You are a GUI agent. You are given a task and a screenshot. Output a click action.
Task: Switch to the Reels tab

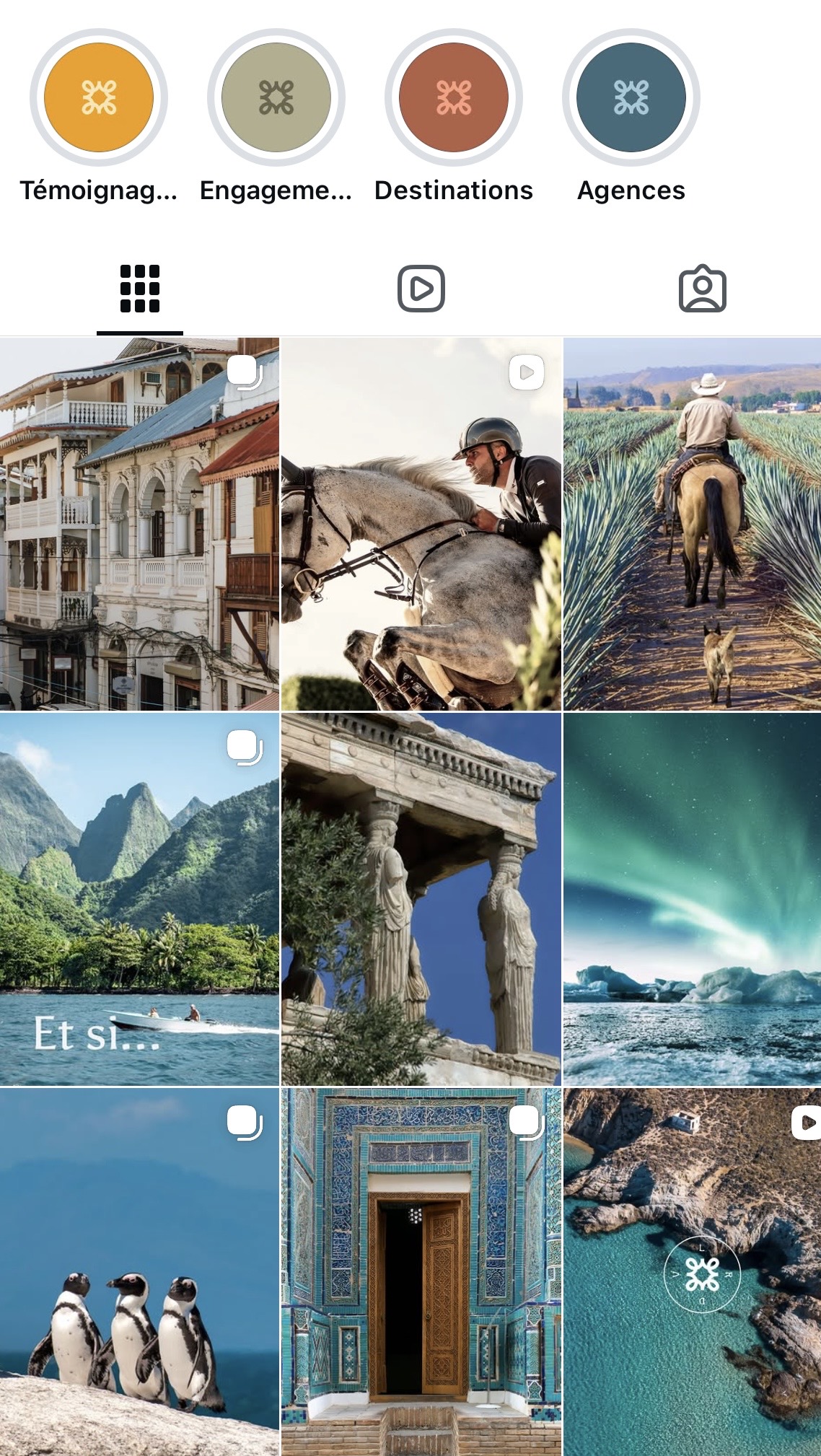point(421,289)
